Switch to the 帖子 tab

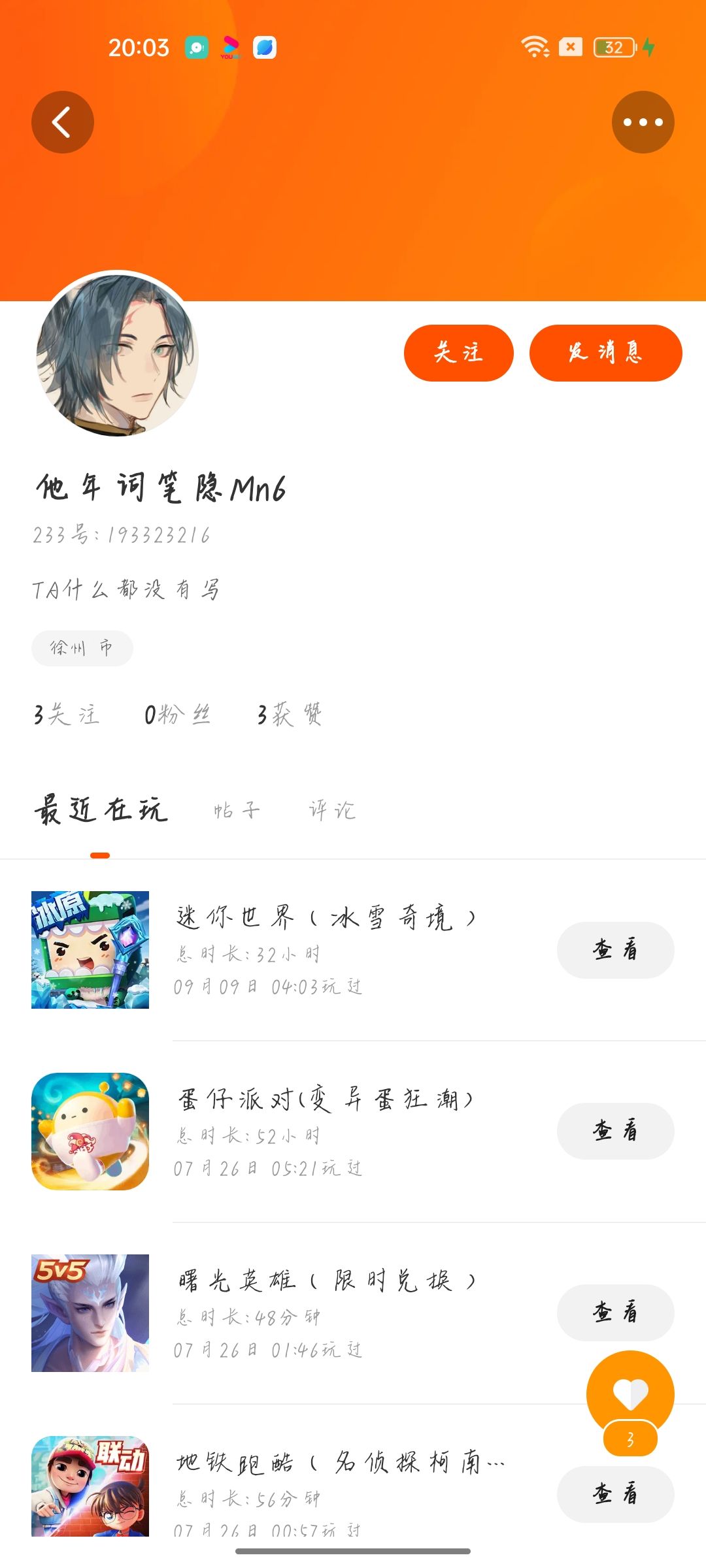tap(237, 811)
